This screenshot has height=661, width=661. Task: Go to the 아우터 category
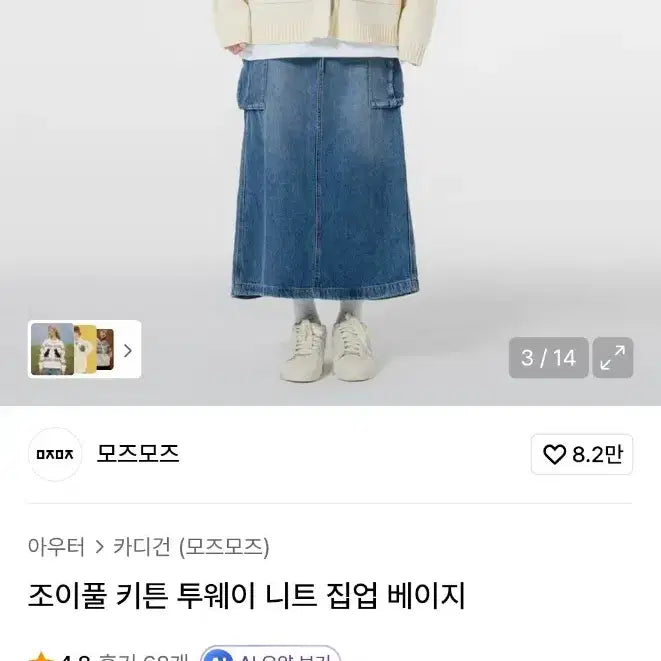(x=56, y=547)
